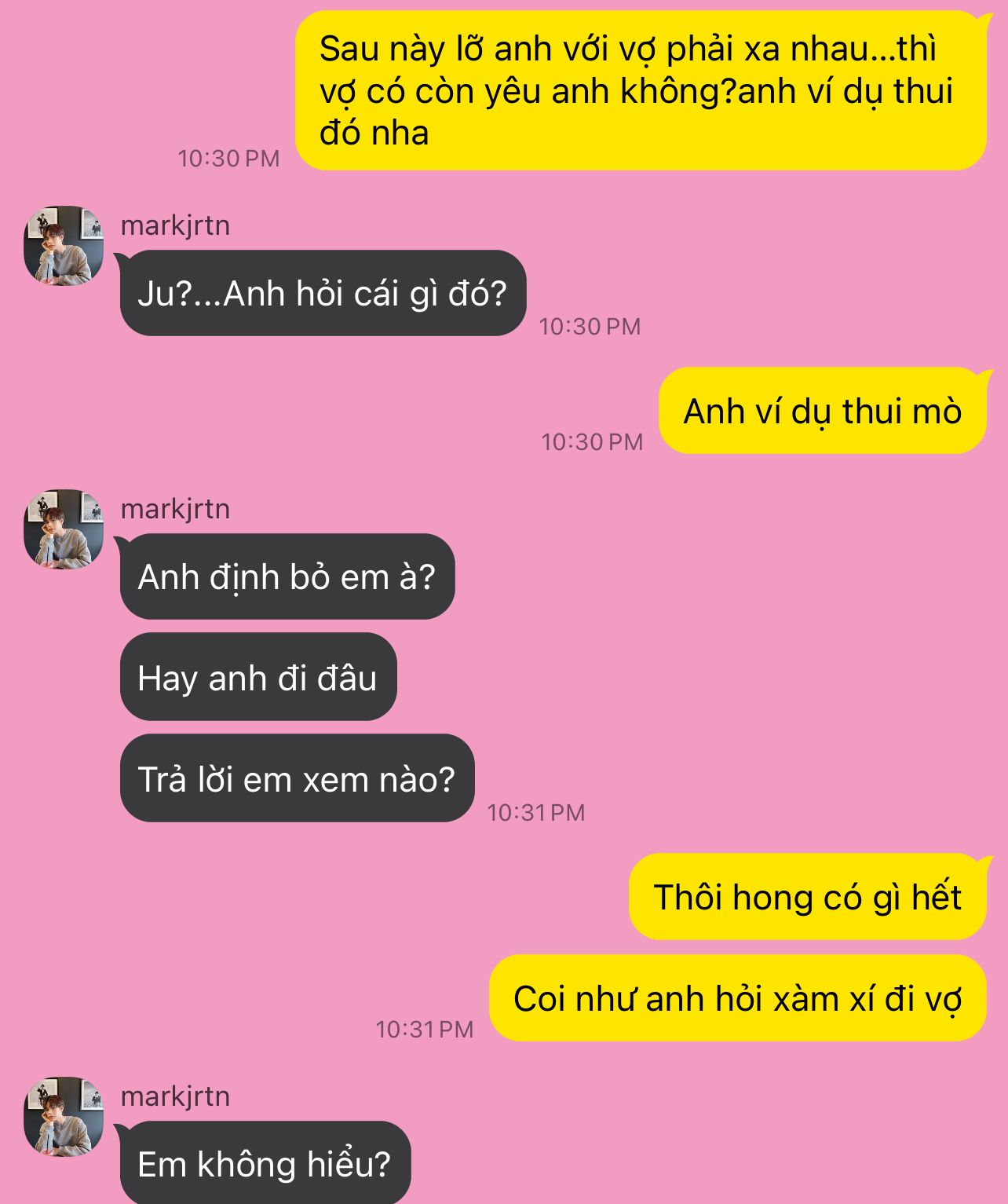Tap markjrtn's profile photo above "Anh định bỏ em à?"

[64, 529]
